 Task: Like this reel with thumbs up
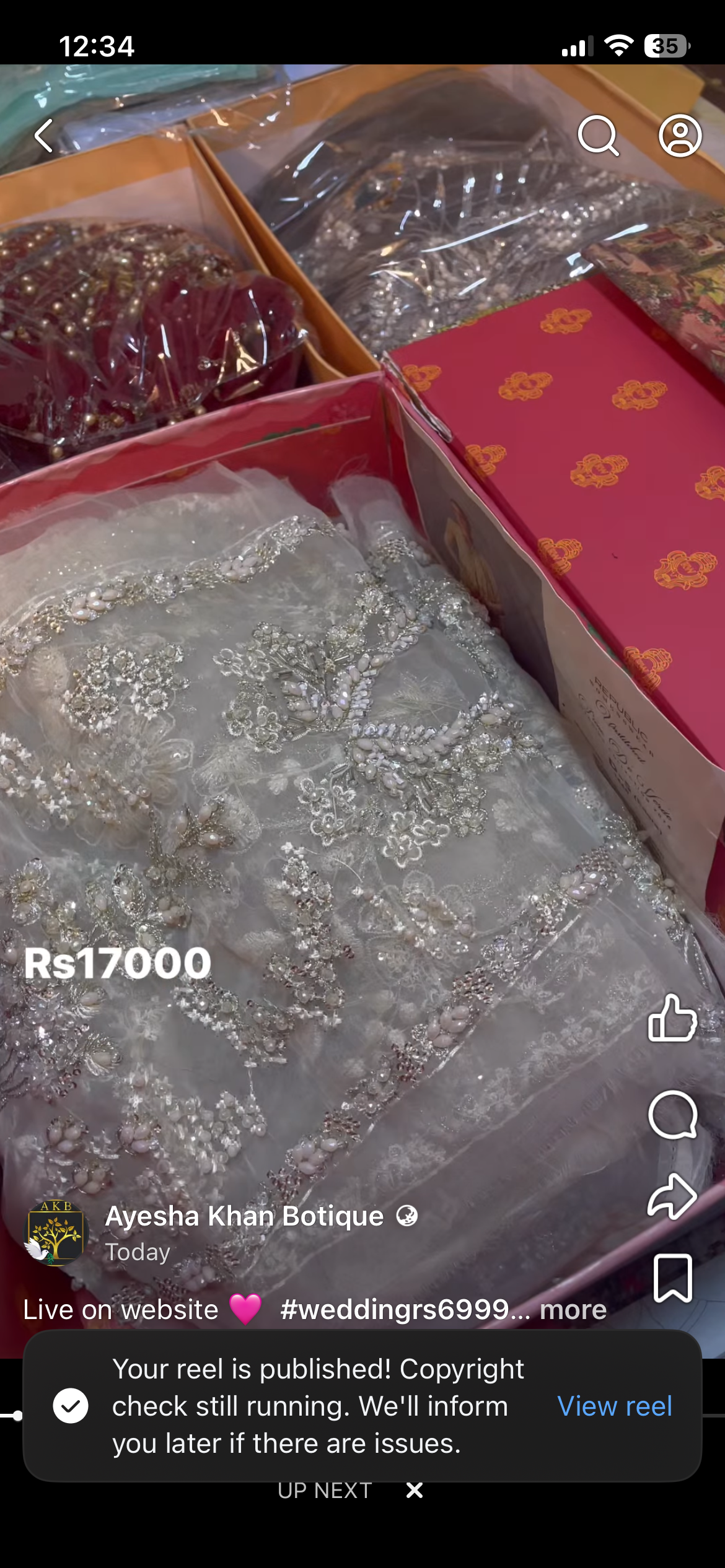pos(672,1018)
